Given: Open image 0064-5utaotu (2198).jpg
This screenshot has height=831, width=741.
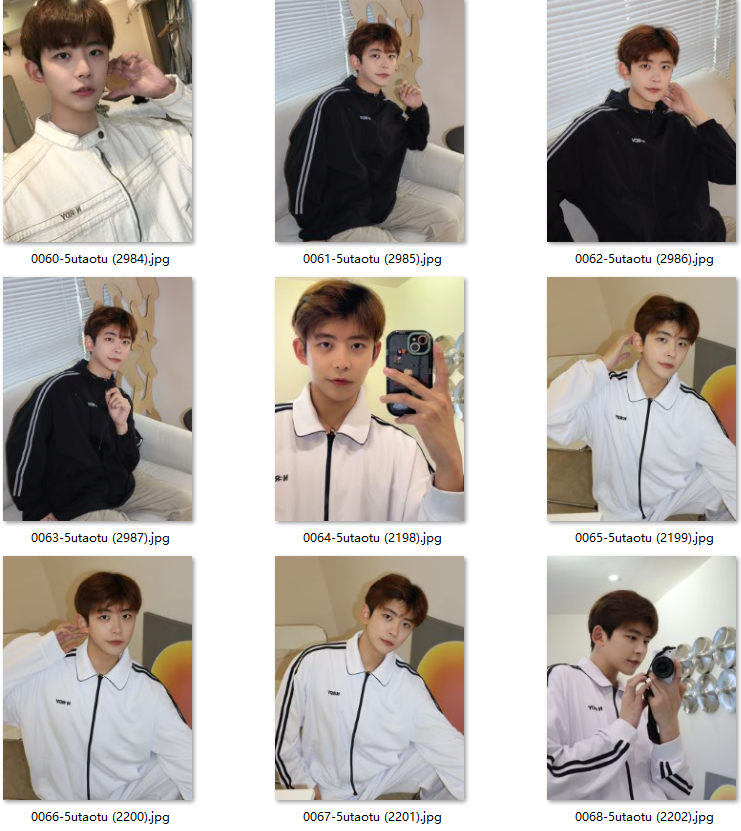Looking at the screenshot, I should tap(370, 399).
